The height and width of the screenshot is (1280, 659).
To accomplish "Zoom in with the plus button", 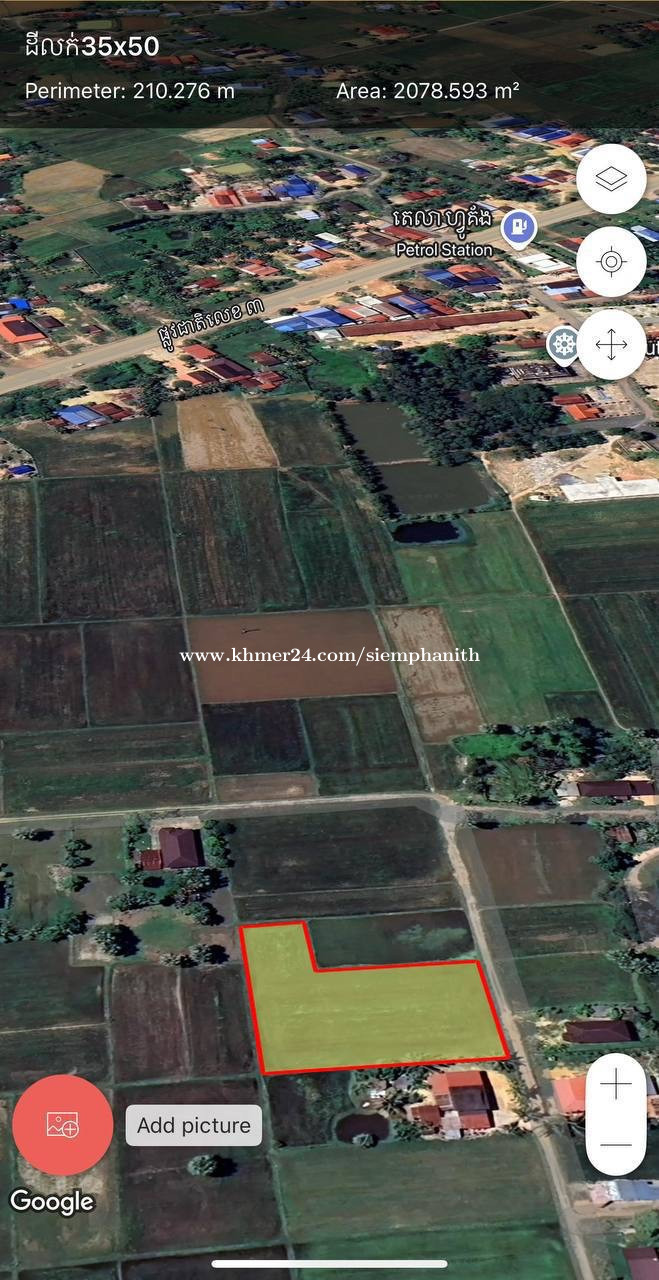I will click(x=616, y=1084).
